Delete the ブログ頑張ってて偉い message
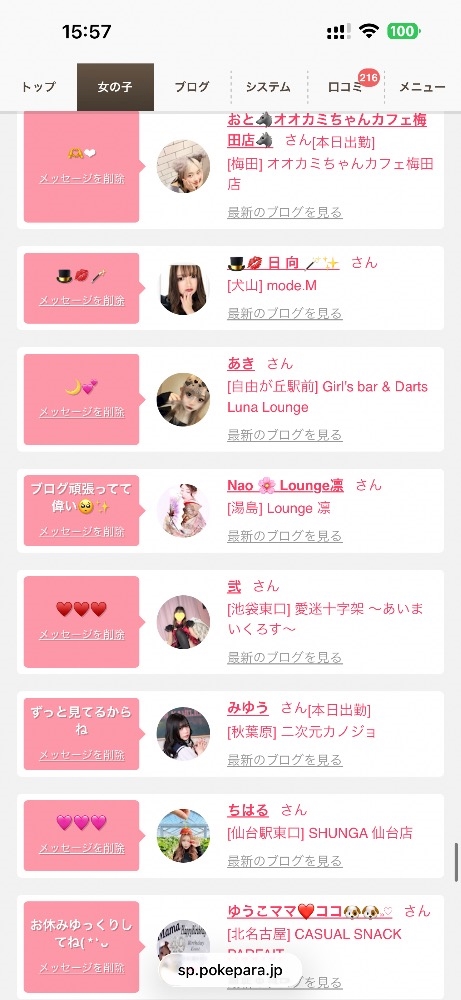 click(82, 532)
